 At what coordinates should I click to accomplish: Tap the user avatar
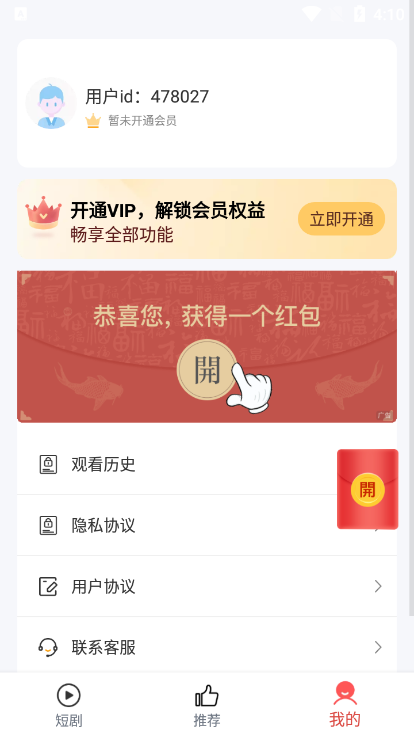pyautogui.click(x=51, y=103)
